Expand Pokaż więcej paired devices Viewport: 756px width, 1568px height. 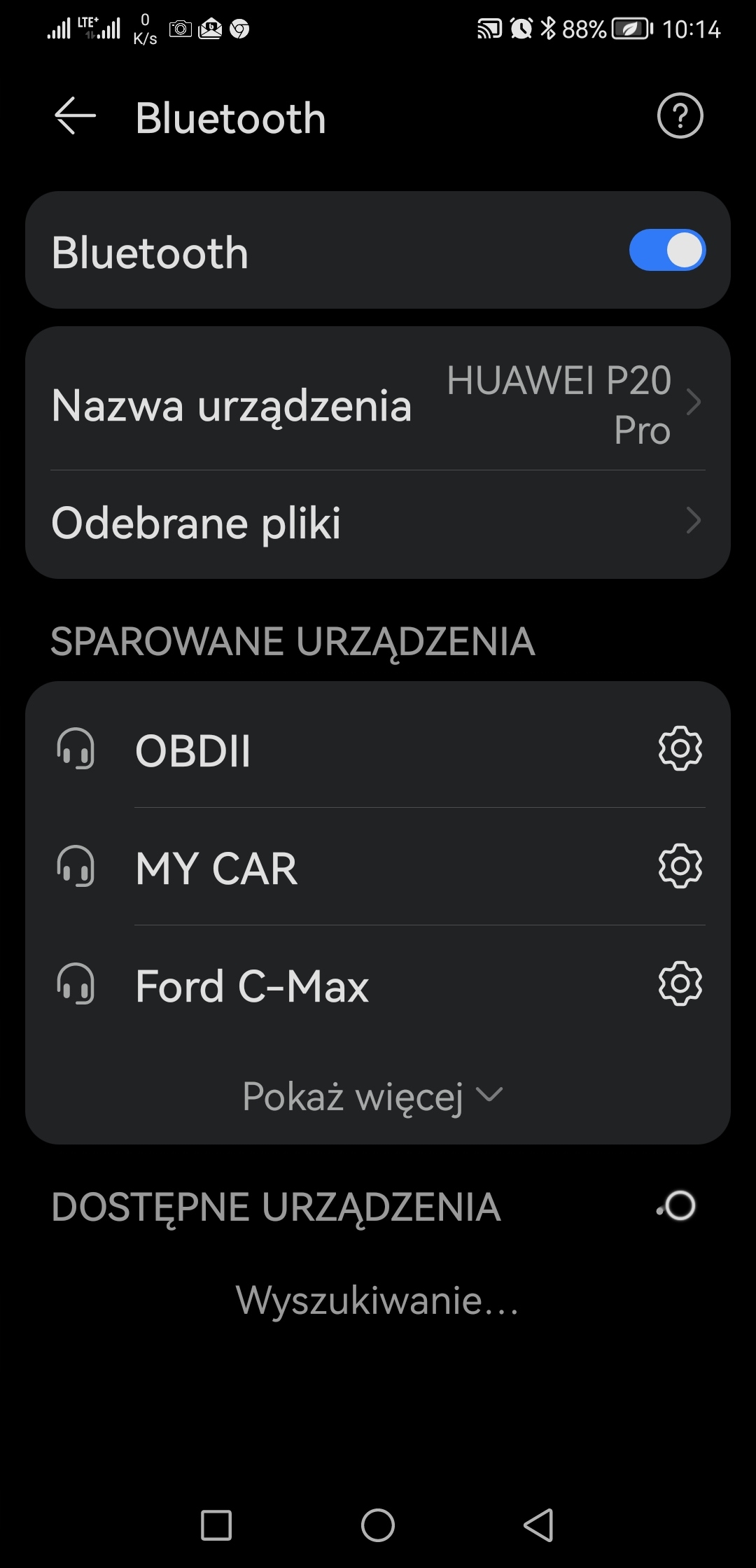tap(372, 1095)
